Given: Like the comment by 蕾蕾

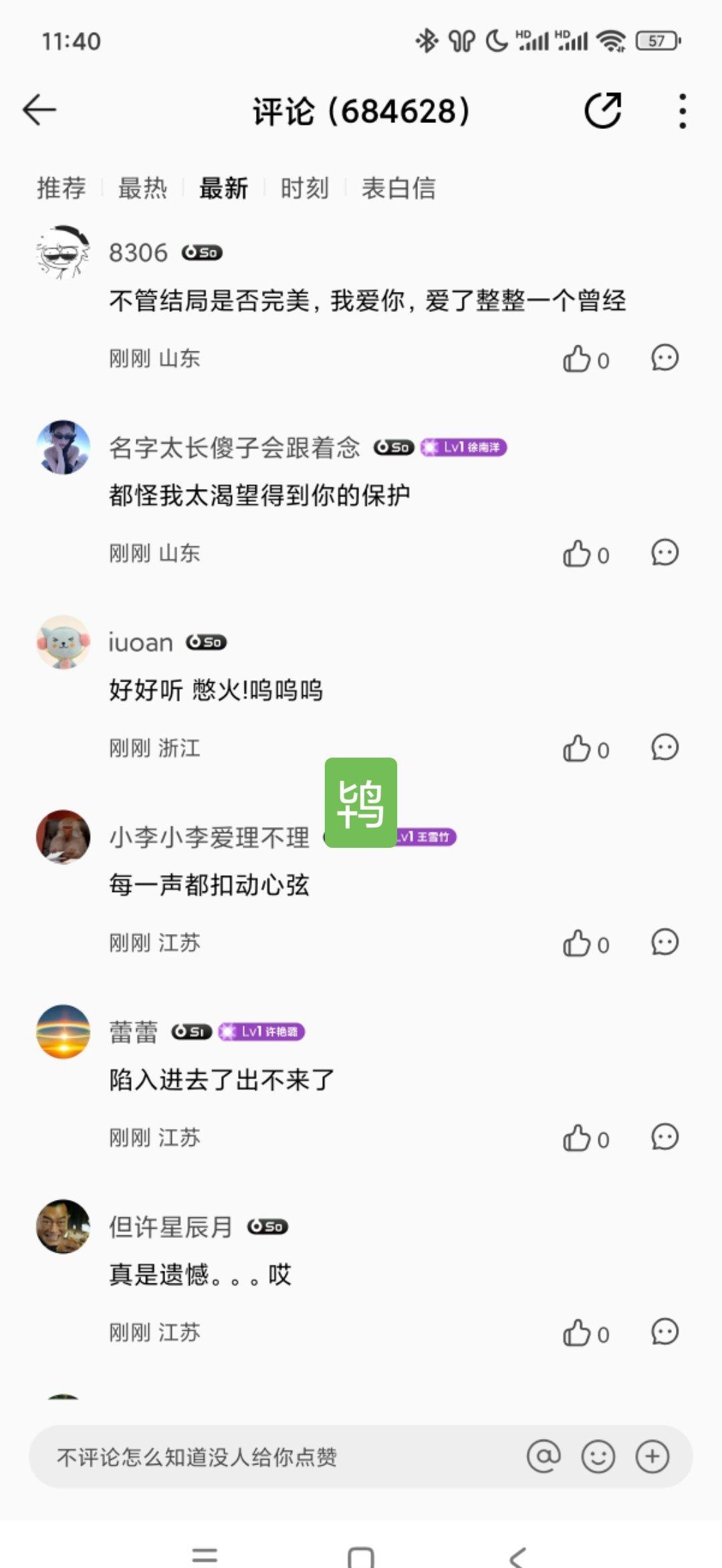Looking at the screenshot, I should [586, 1138].
